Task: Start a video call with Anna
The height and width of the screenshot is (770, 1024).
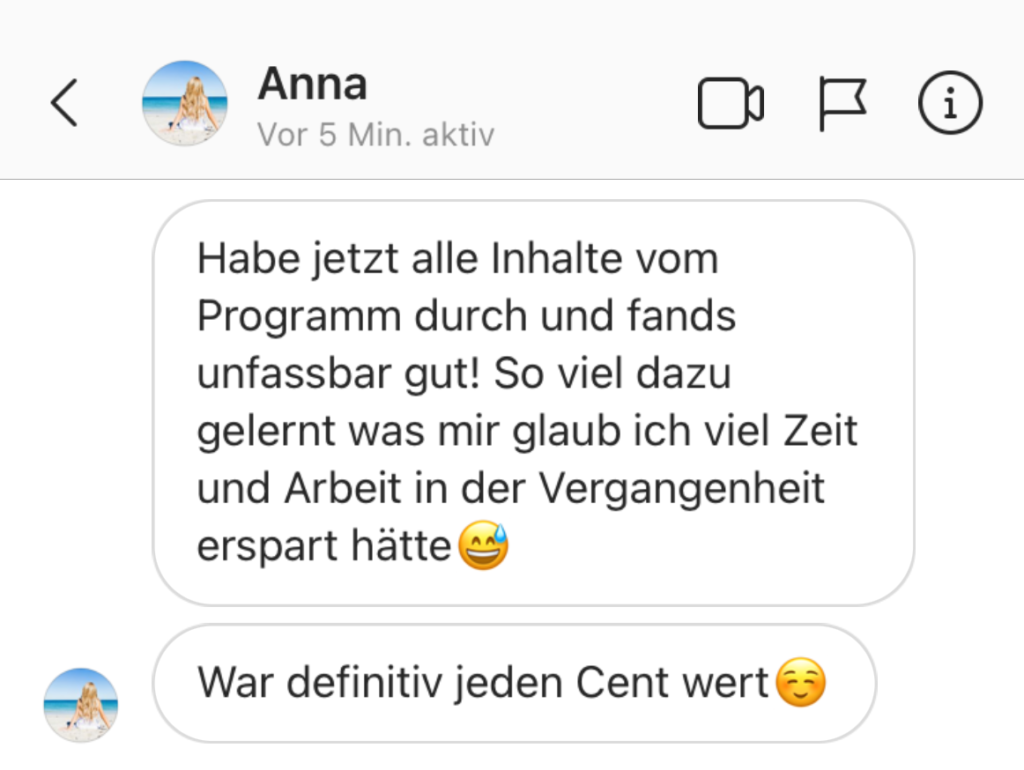Action: [730, 103]
